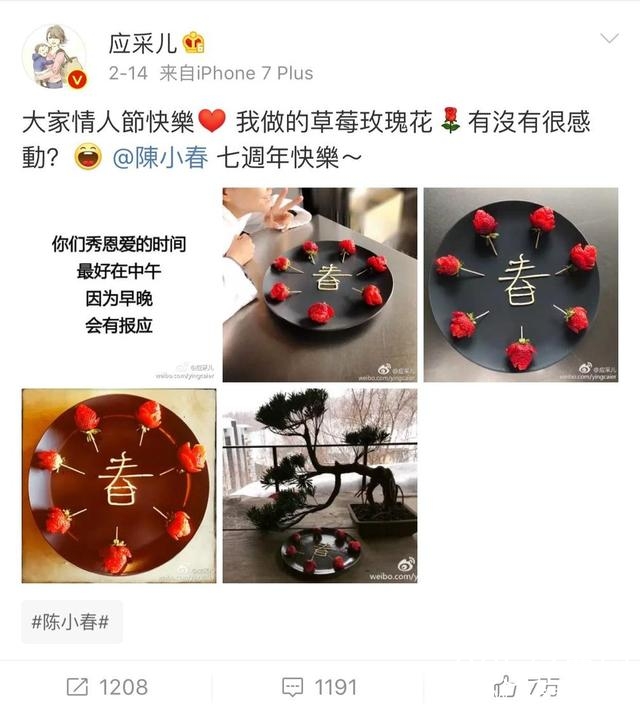Open the photo with hands beside plate
This screenshot has height=710, width=640.
(320, 285)
